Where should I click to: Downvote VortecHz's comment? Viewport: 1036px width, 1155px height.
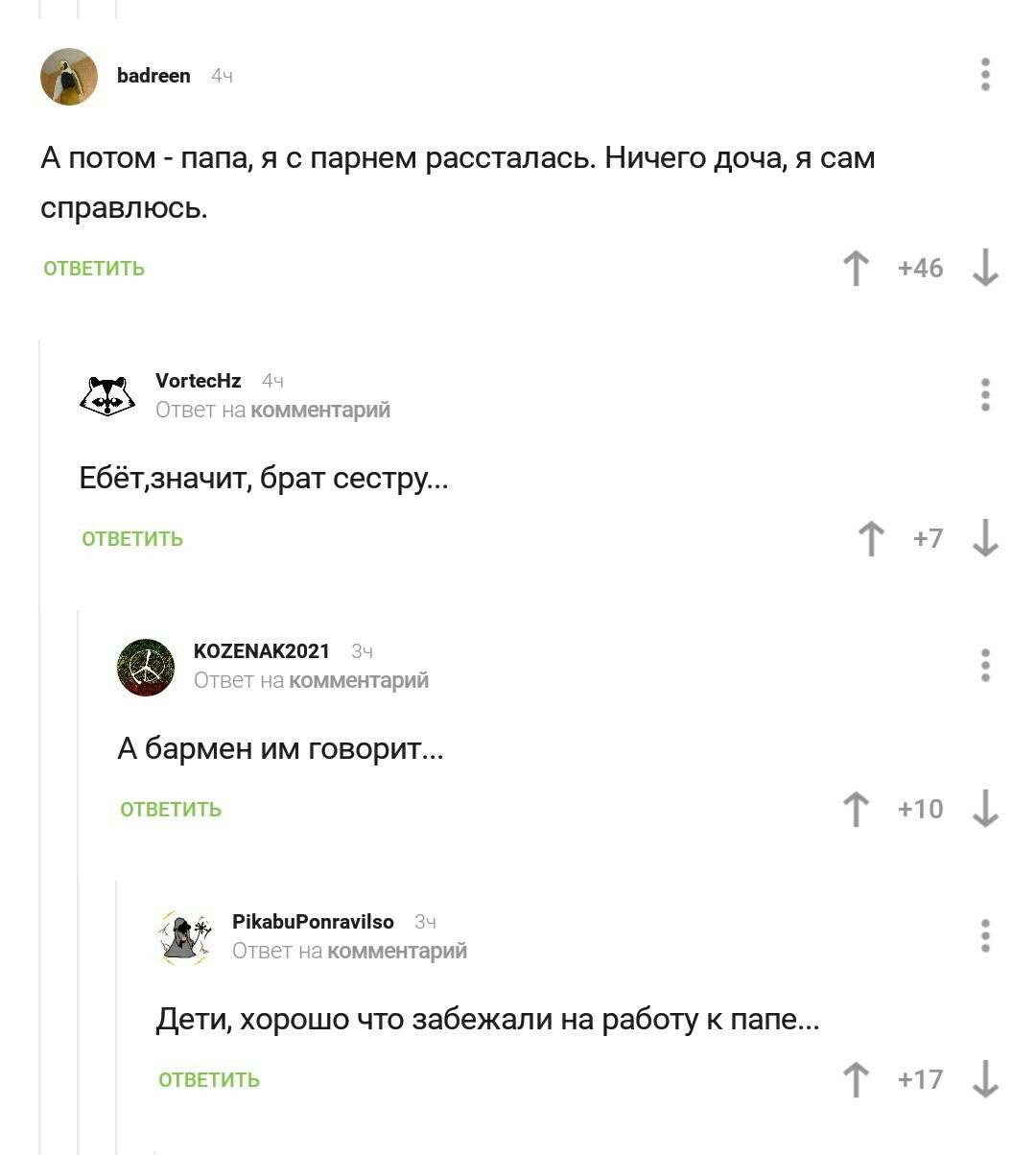click(985, 539)
